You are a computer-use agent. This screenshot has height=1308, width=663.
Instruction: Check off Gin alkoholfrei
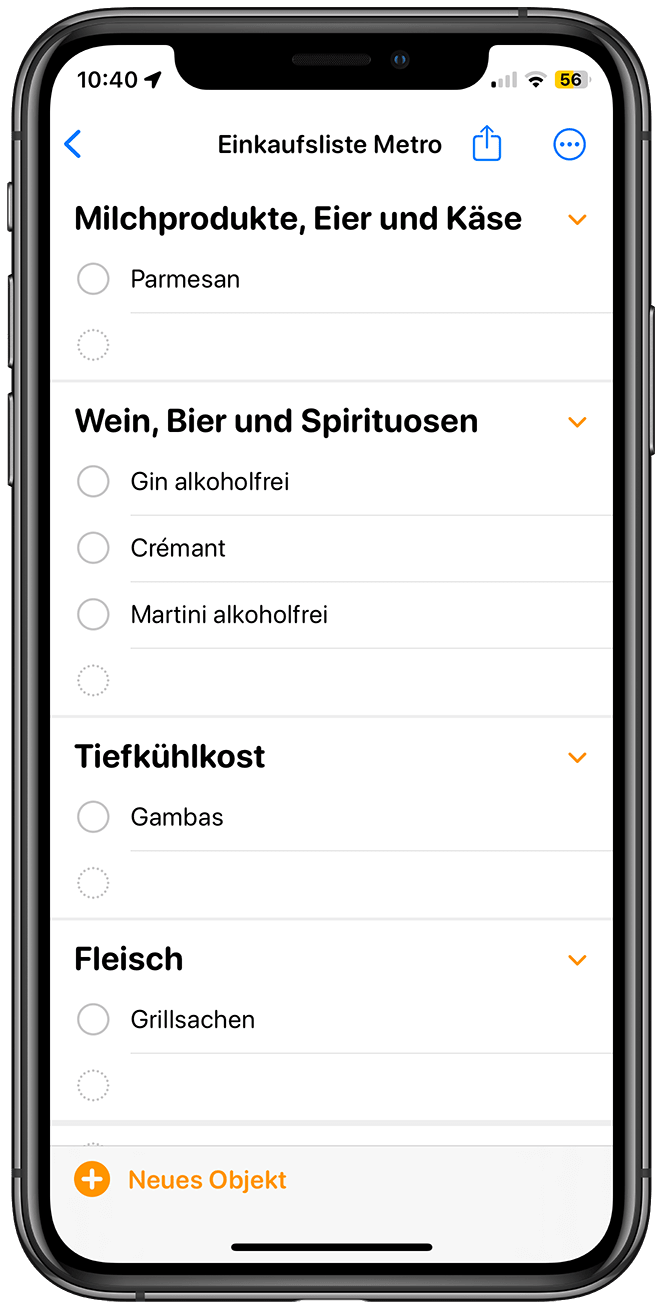(x=93, y=481)
